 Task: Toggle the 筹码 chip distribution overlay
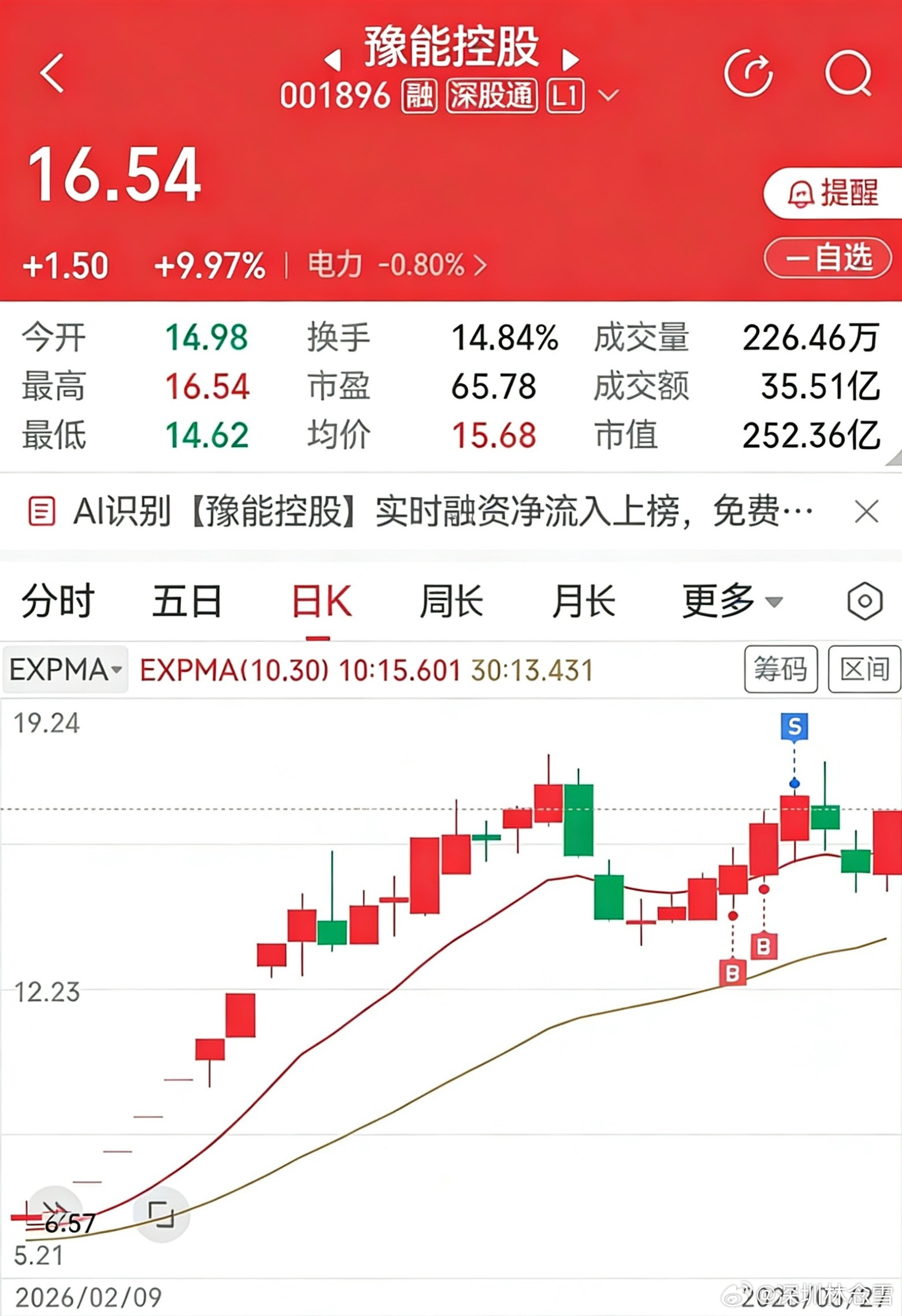tap(781, 670)
